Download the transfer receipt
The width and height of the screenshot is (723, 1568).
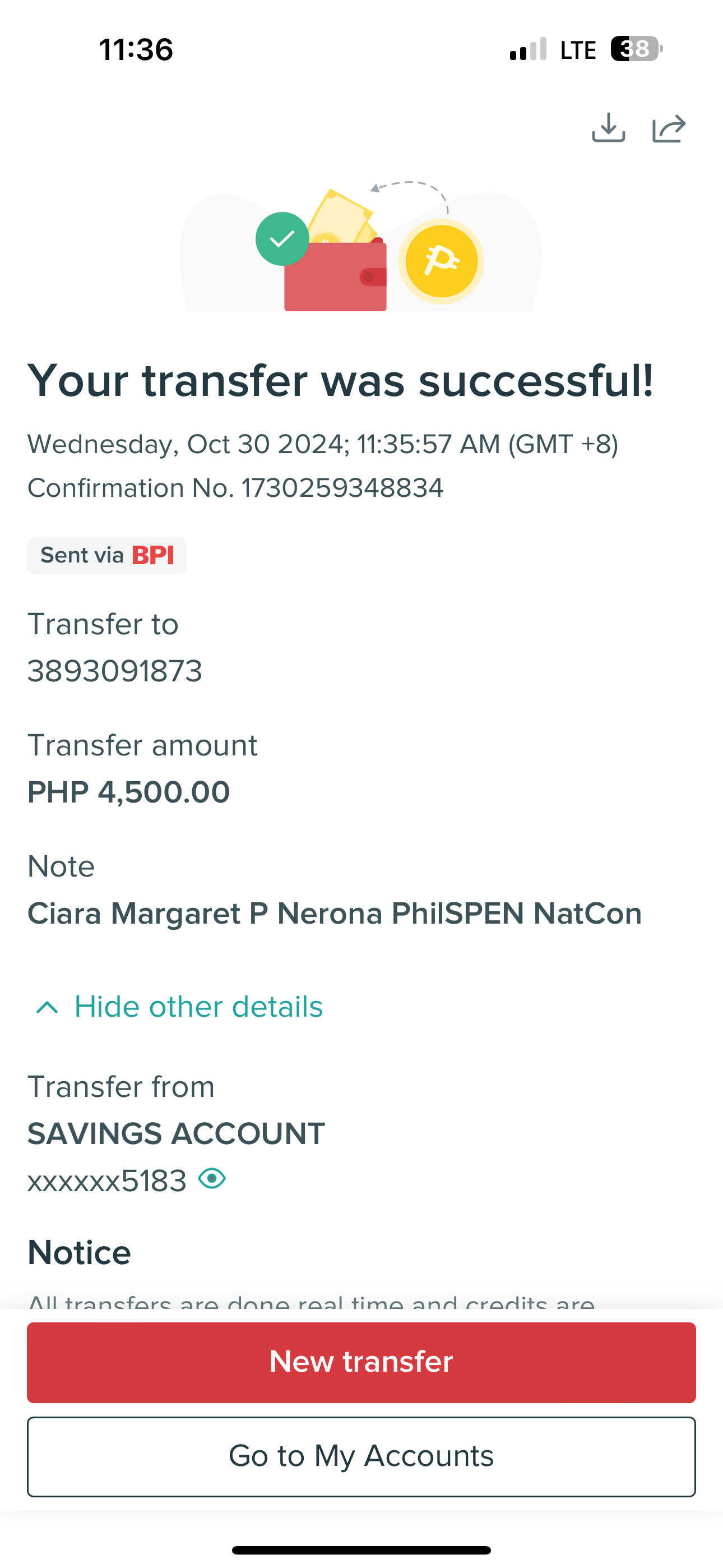pos(608,128)
